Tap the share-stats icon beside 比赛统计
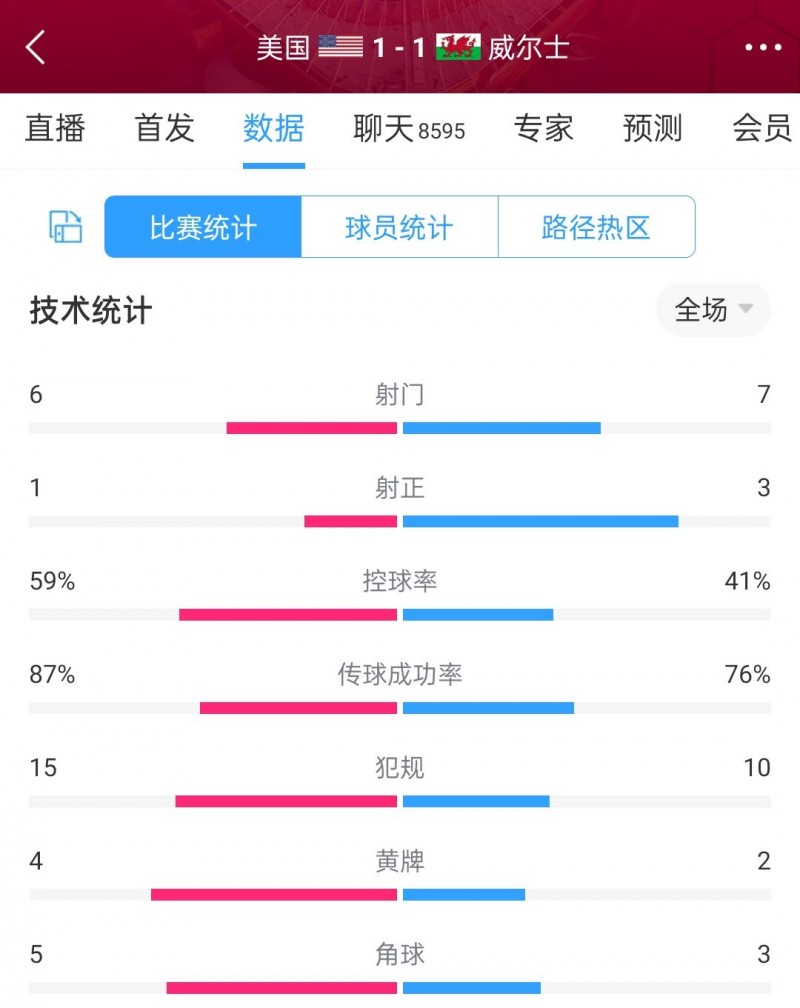 pos(66,227)
